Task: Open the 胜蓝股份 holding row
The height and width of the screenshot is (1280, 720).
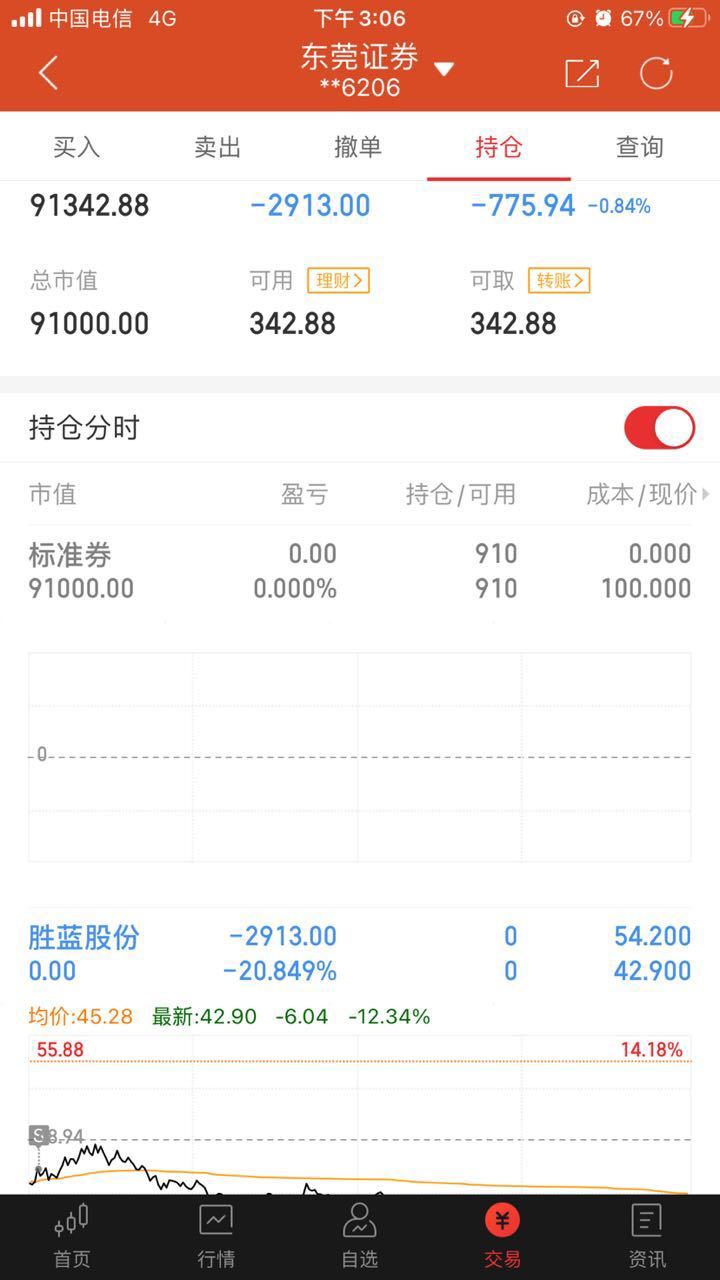Action: coord(360,954)
